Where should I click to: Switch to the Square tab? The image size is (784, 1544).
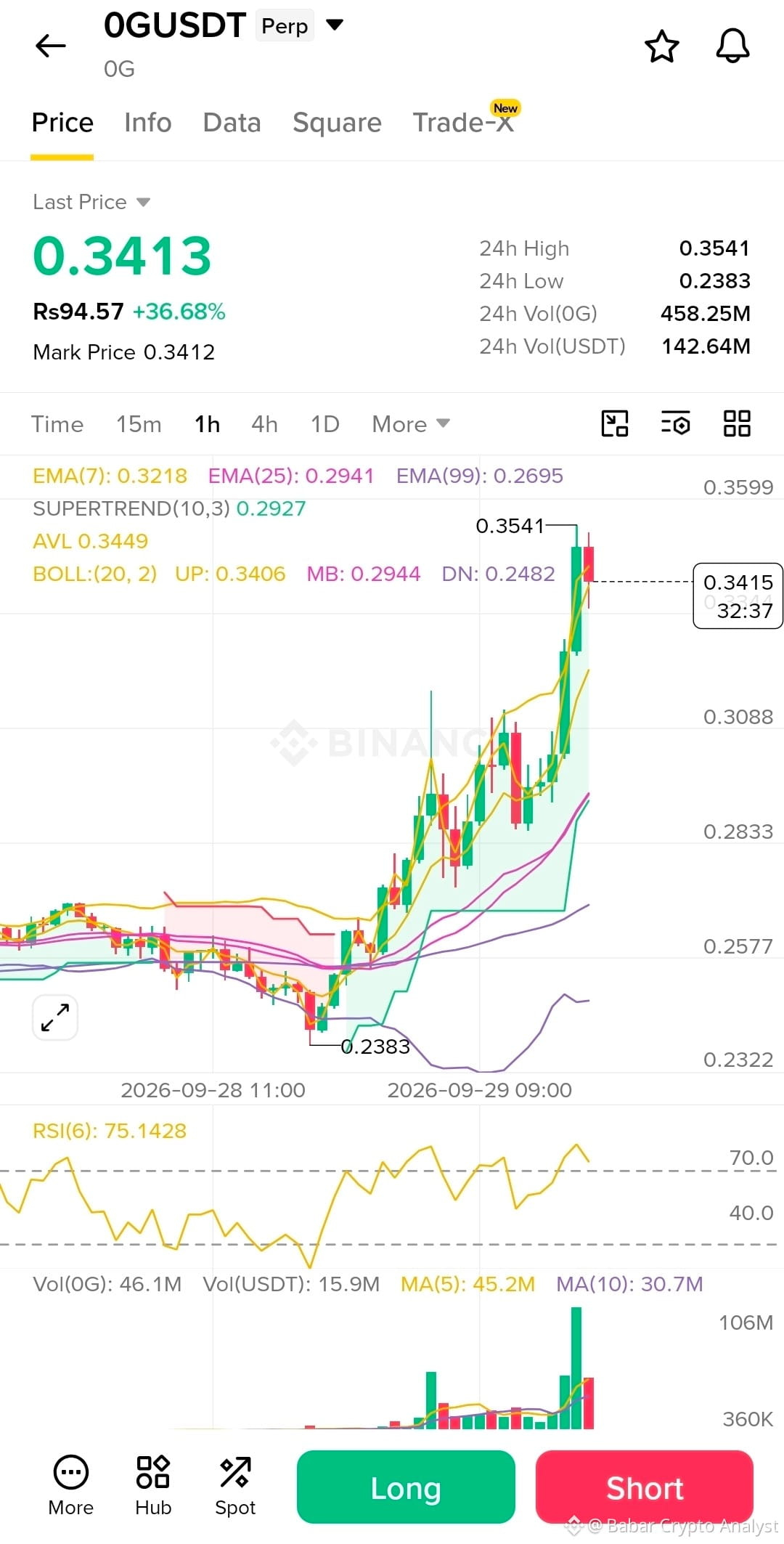coord(337,122)
